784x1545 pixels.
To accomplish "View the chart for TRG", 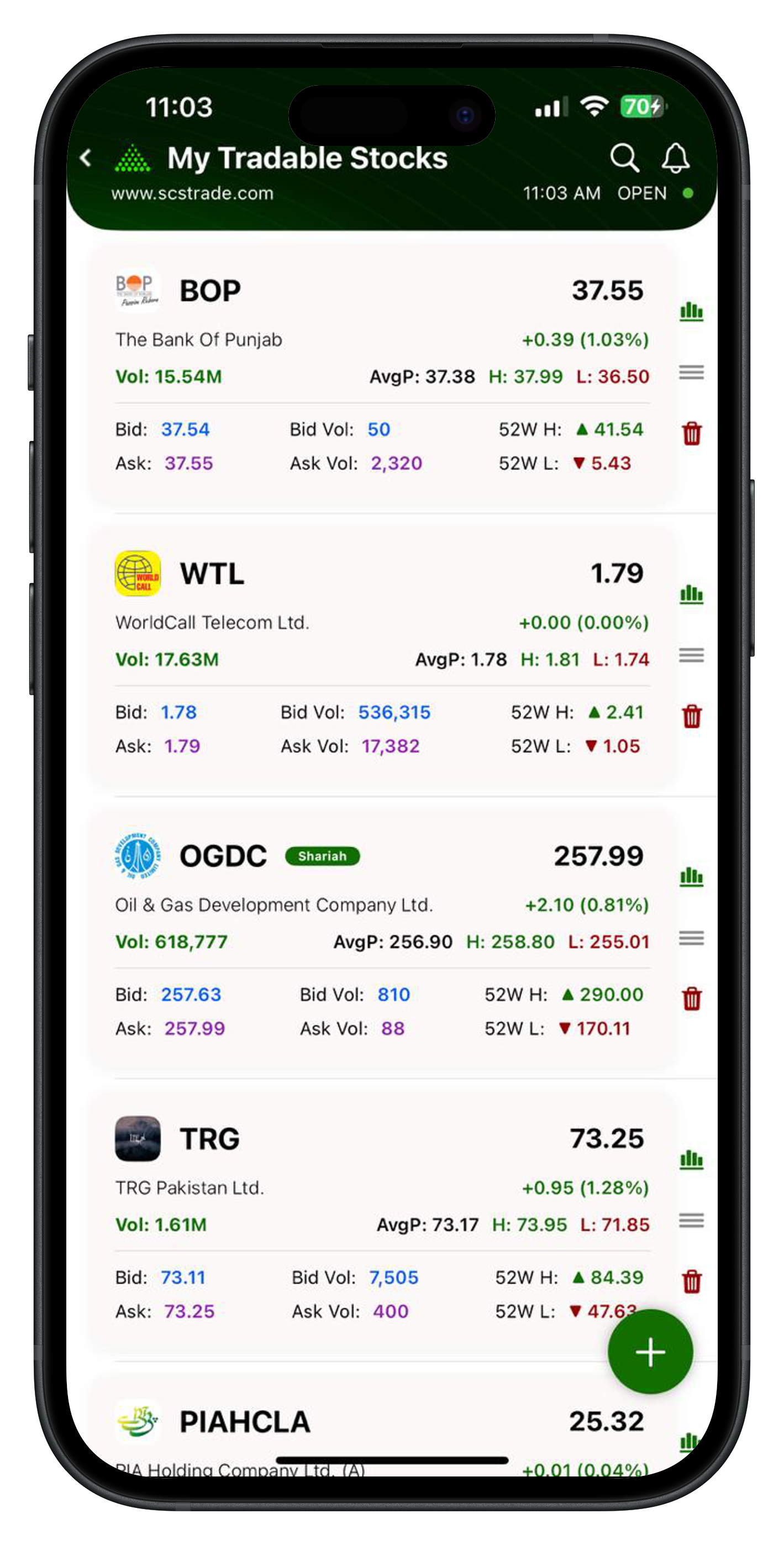I will tap(691, 1160).
